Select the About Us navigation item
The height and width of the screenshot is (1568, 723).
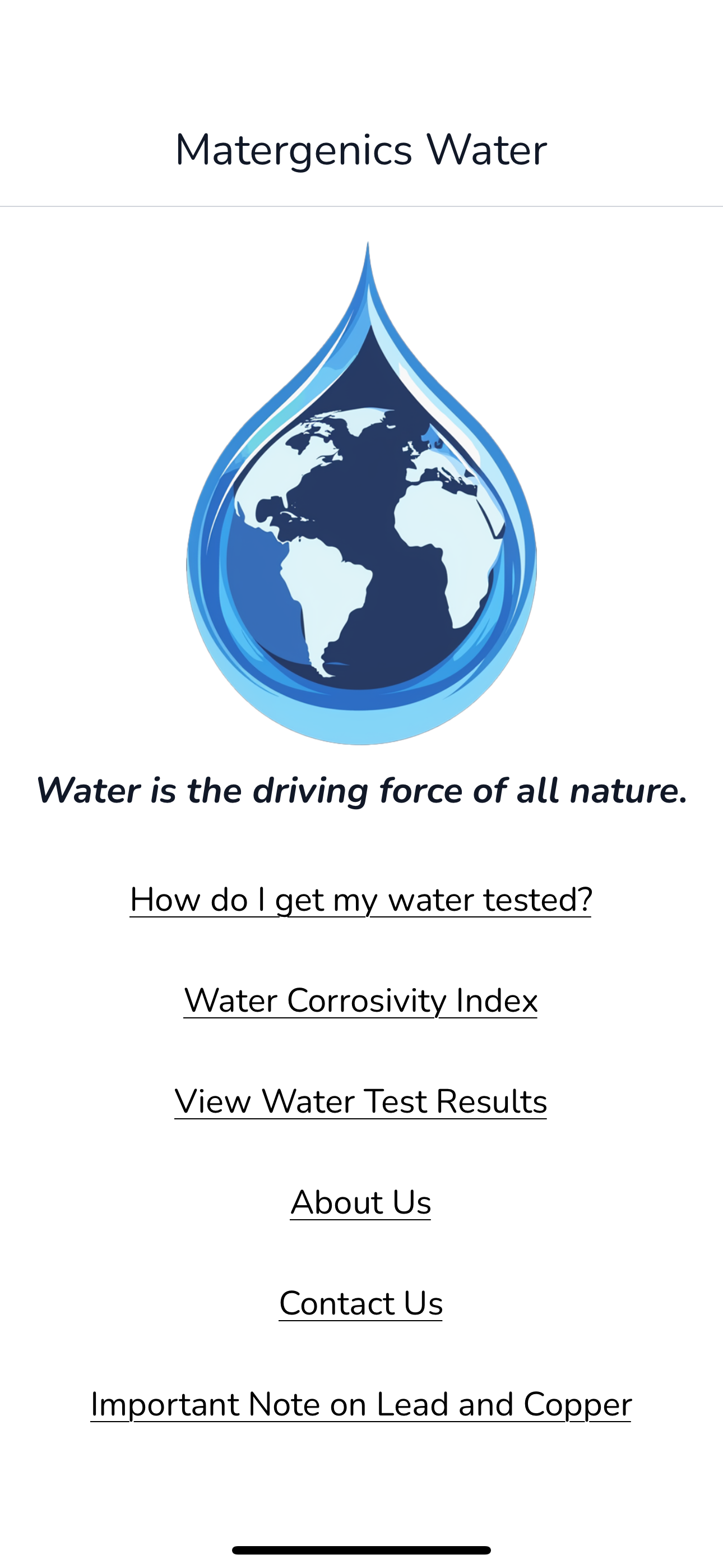pos(361,1202)
